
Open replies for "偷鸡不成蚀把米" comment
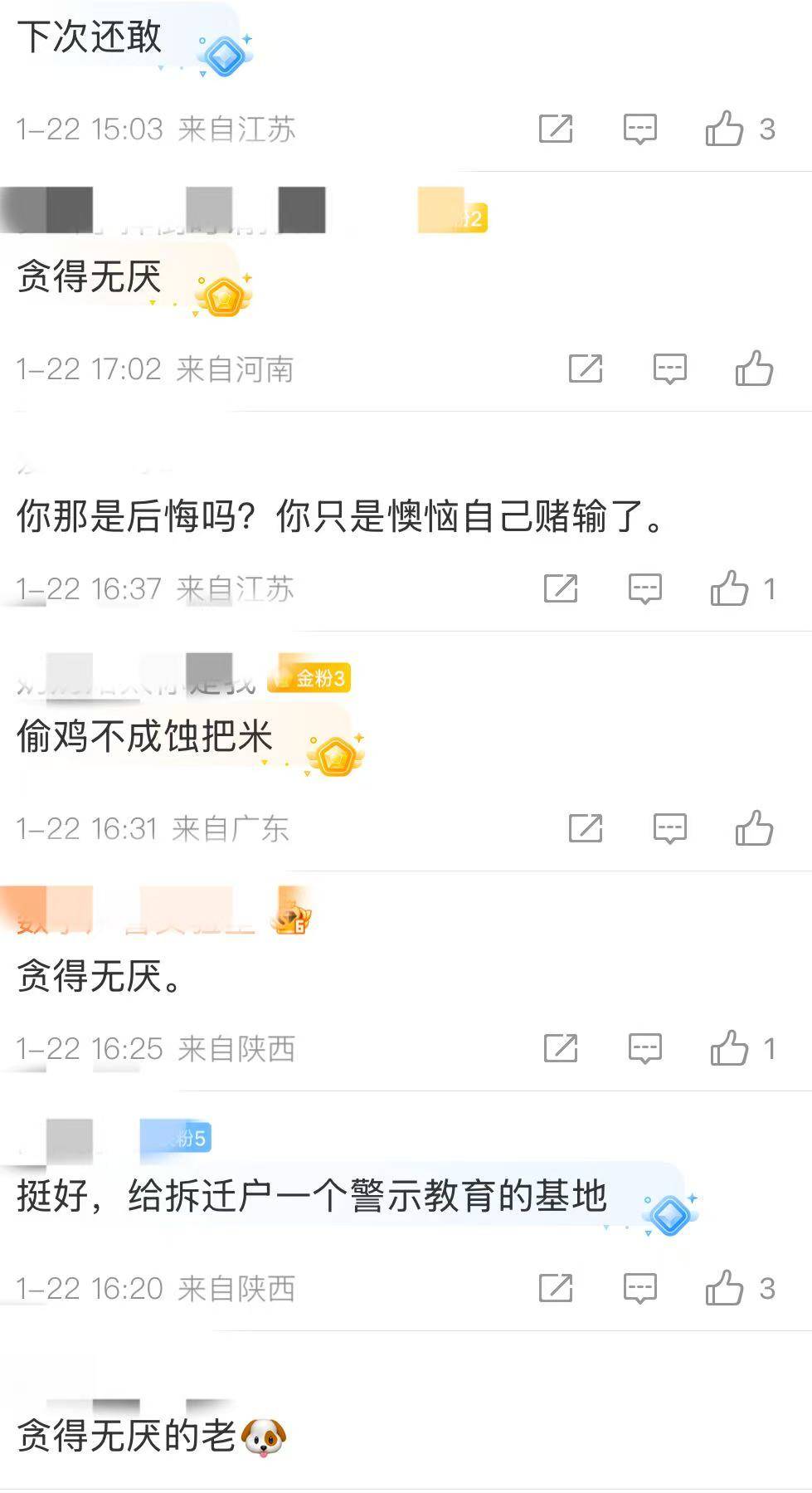(668, 827)
